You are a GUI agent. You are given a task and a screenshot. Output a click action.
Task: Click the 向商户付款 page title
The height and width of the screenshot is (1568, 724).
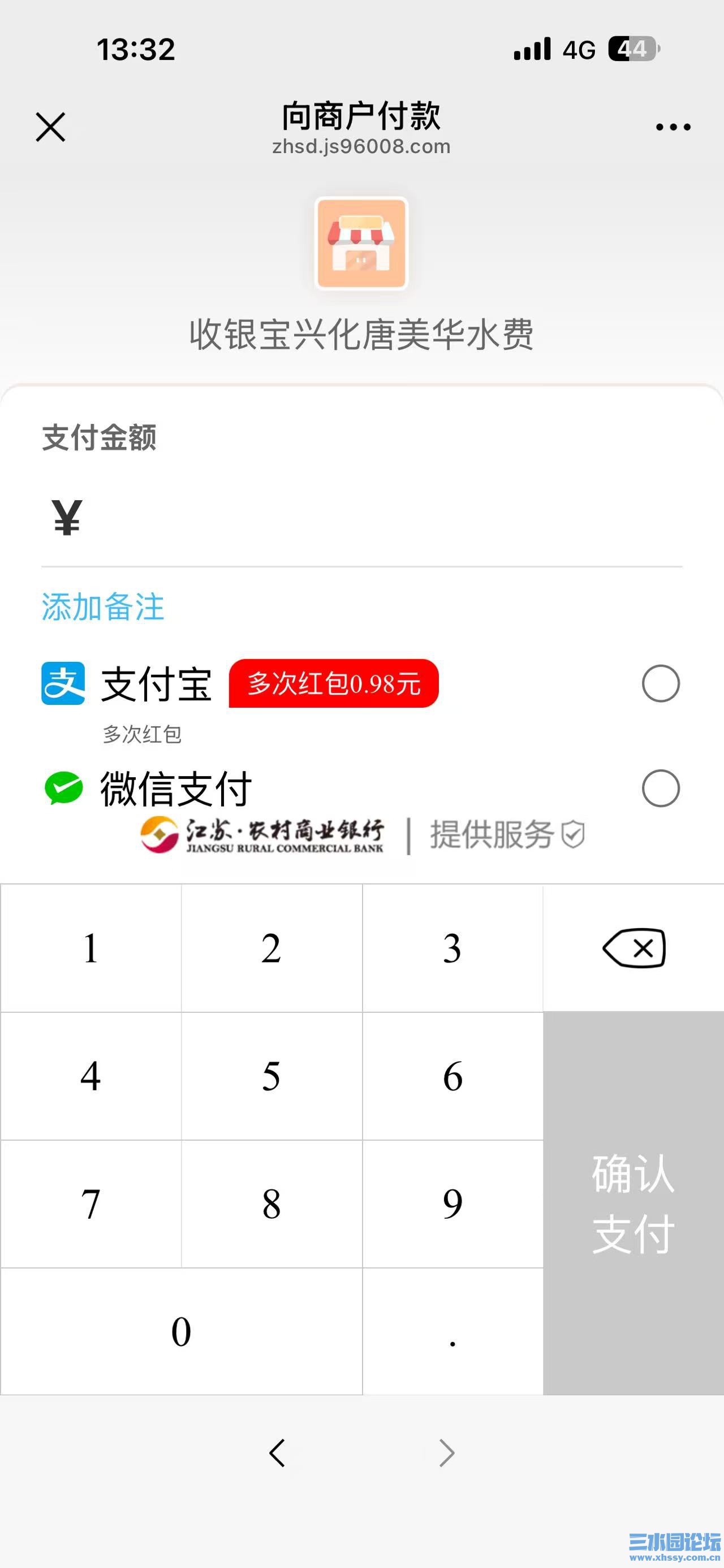tap(361, 117)
